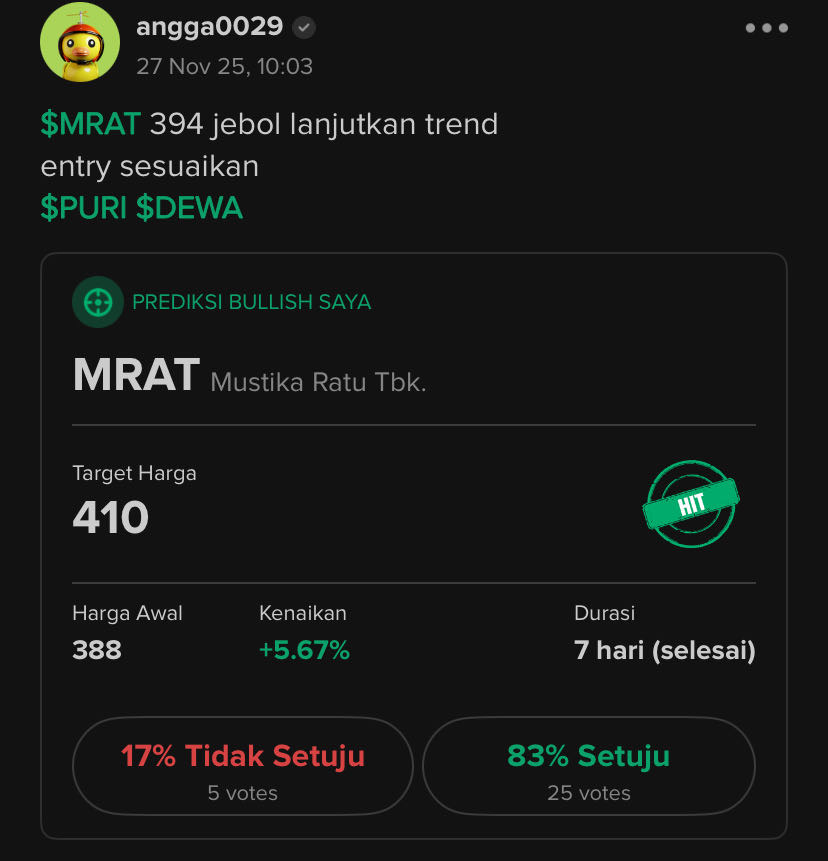828x861 pixels.
Task: Click the $PURI cashtag link
Action: 83,209
